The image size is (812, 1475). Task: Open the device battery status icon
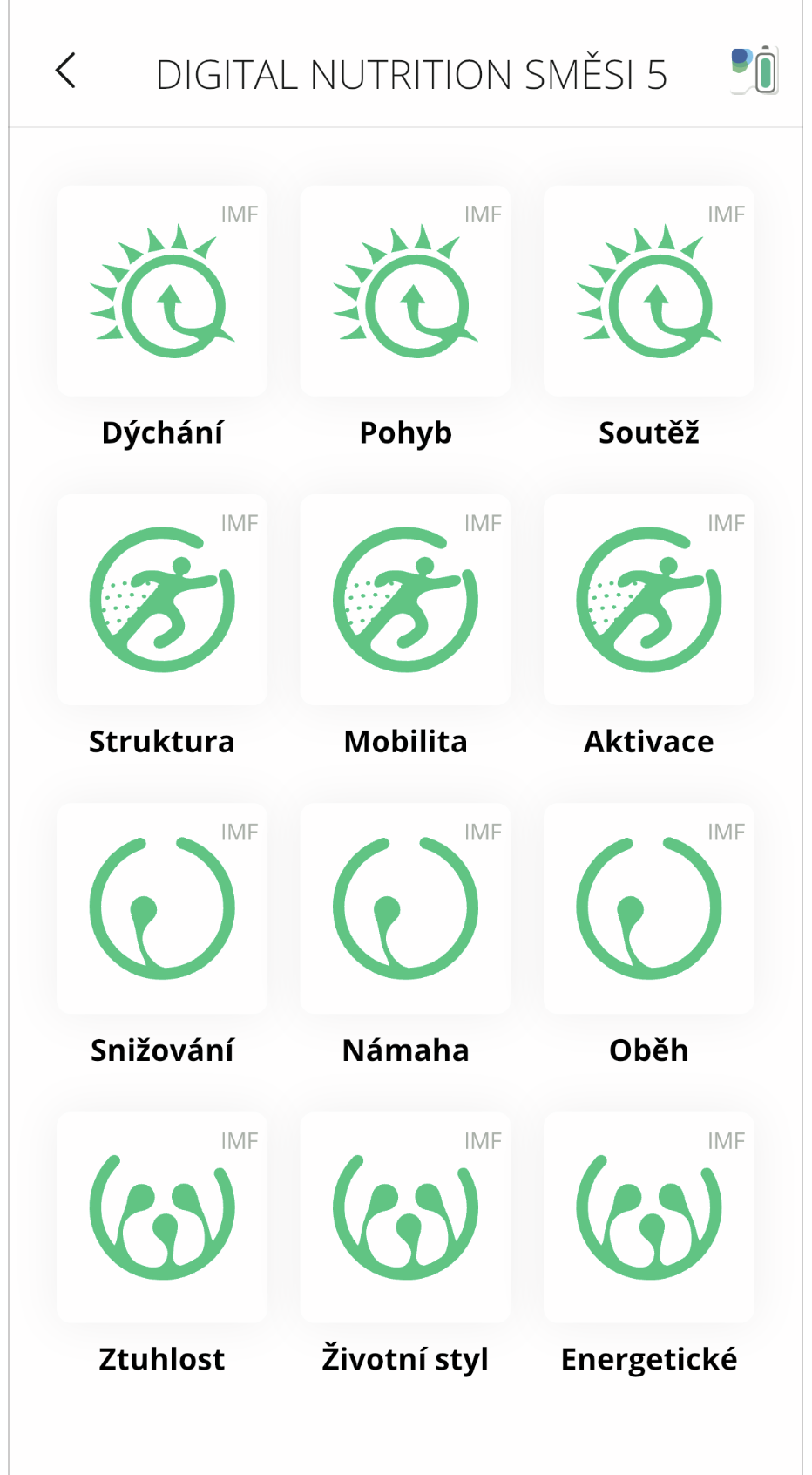[754, 70]
